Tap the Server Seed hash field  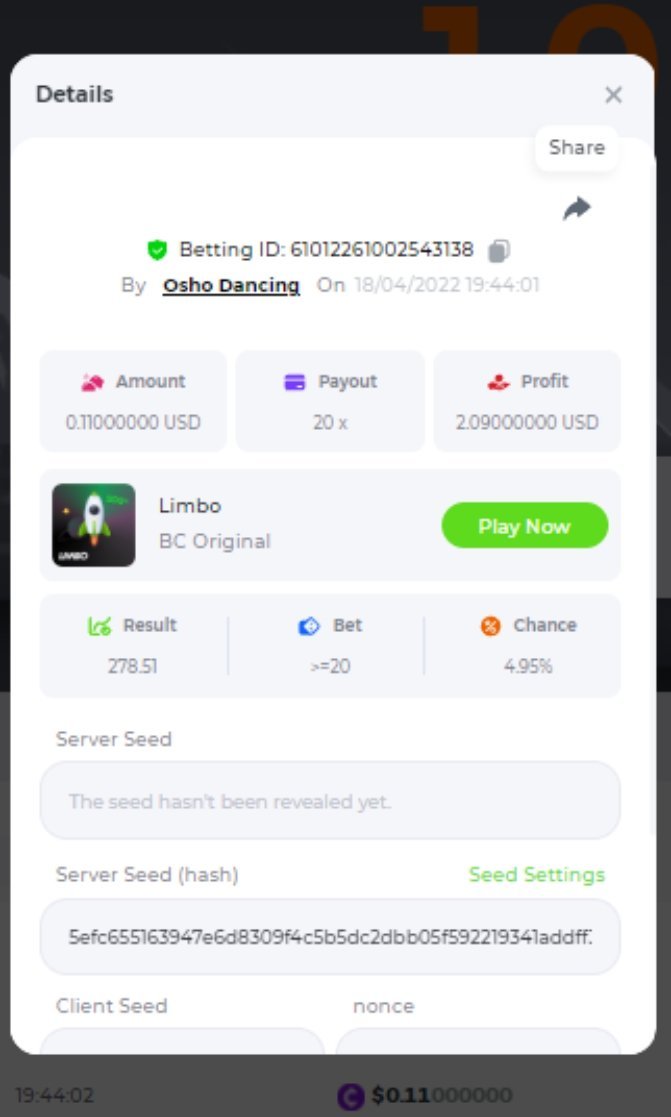click(x=330, y=937)
